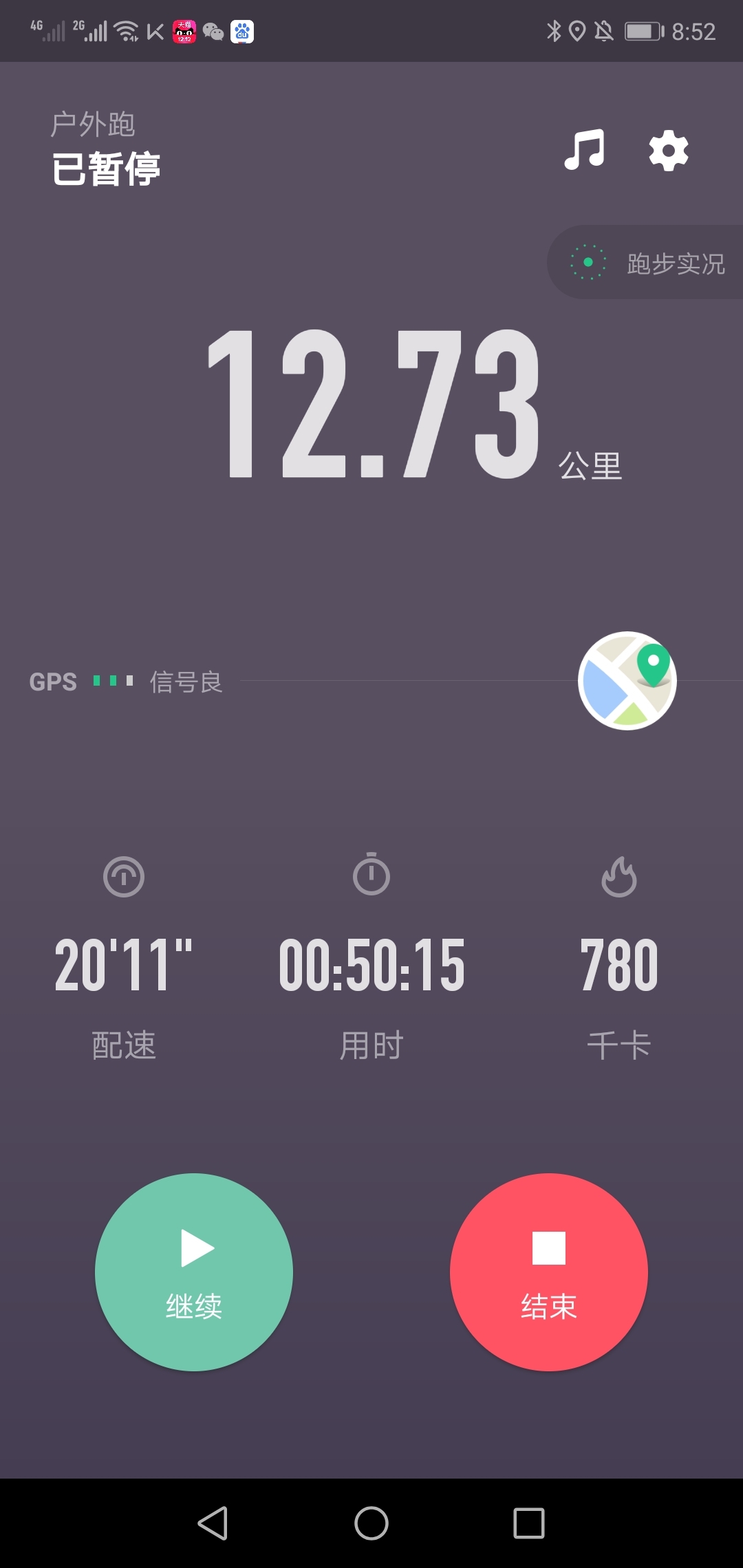Open 跑步实况 live run panel
Screen dimensions: 743x1568
pyautogui.click(x=645, y=262)
